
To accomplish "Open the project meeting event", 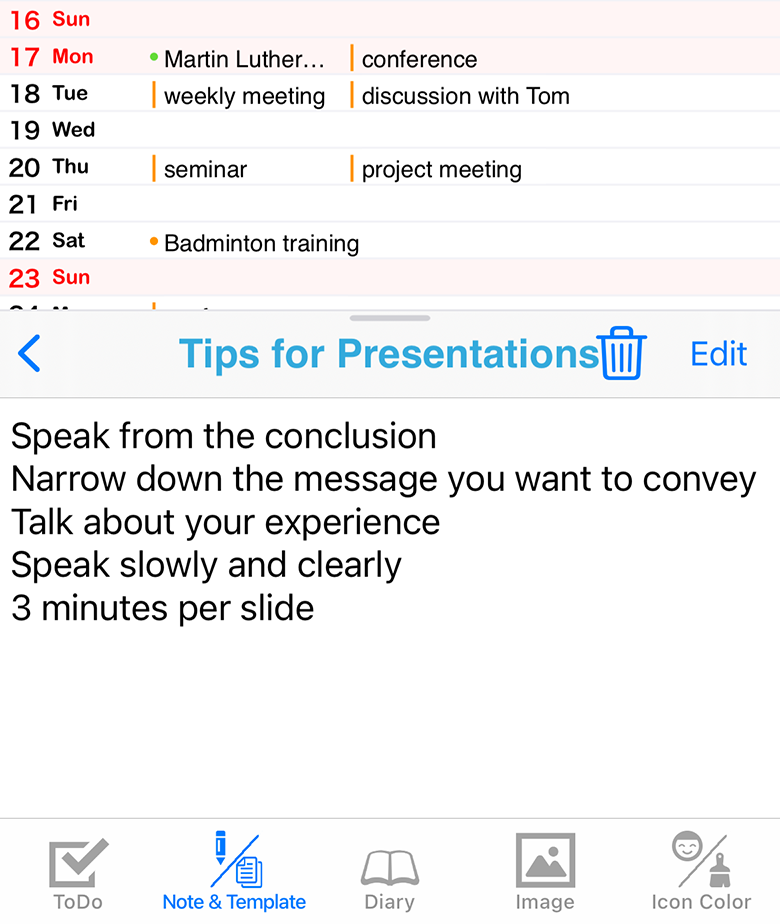I will [441, 170].
